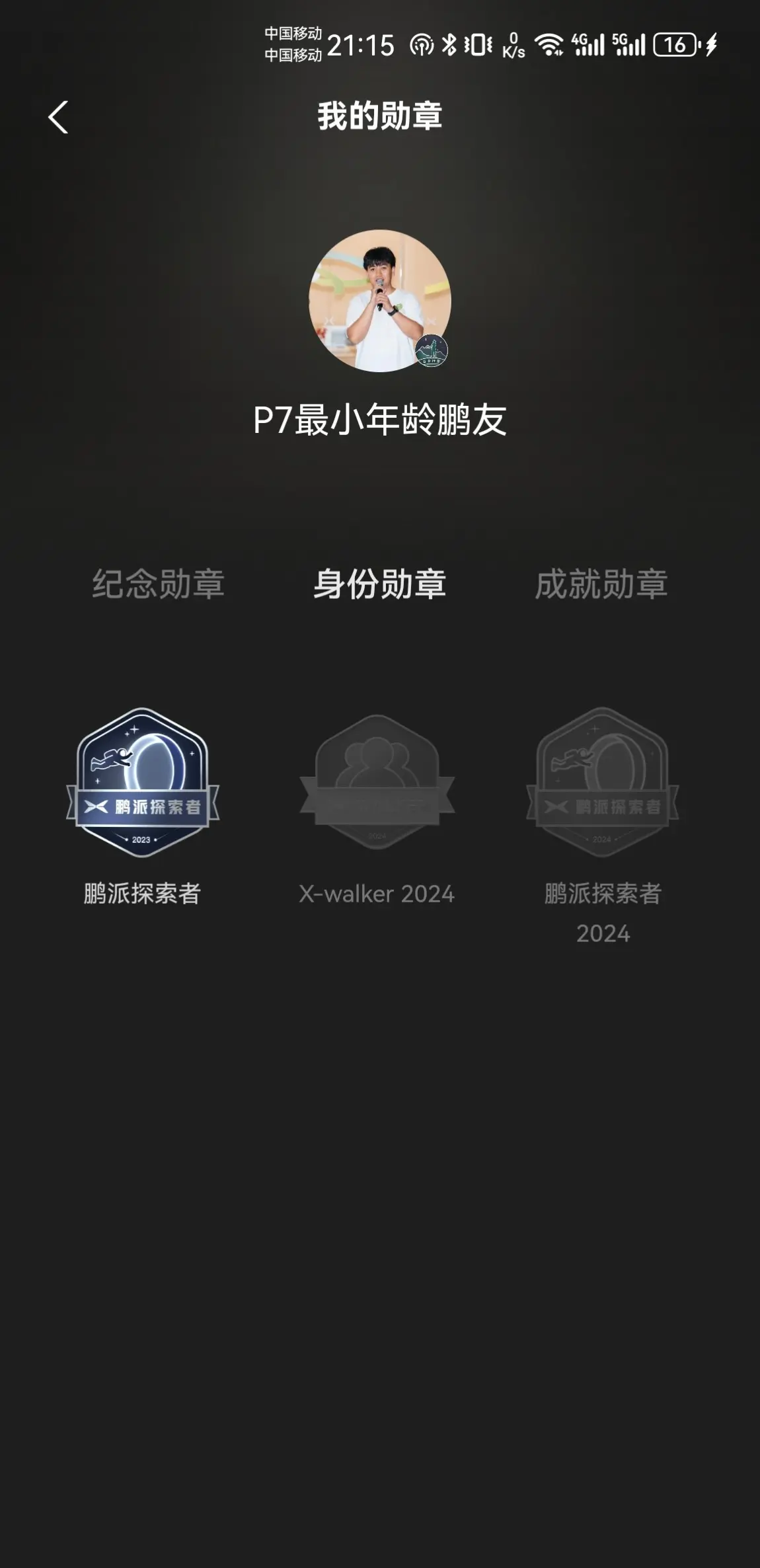Switch to the 成就勋章 tab
Image resolution: width=760 pixels, height=1568 pixels.
click(x=601, y=584)
